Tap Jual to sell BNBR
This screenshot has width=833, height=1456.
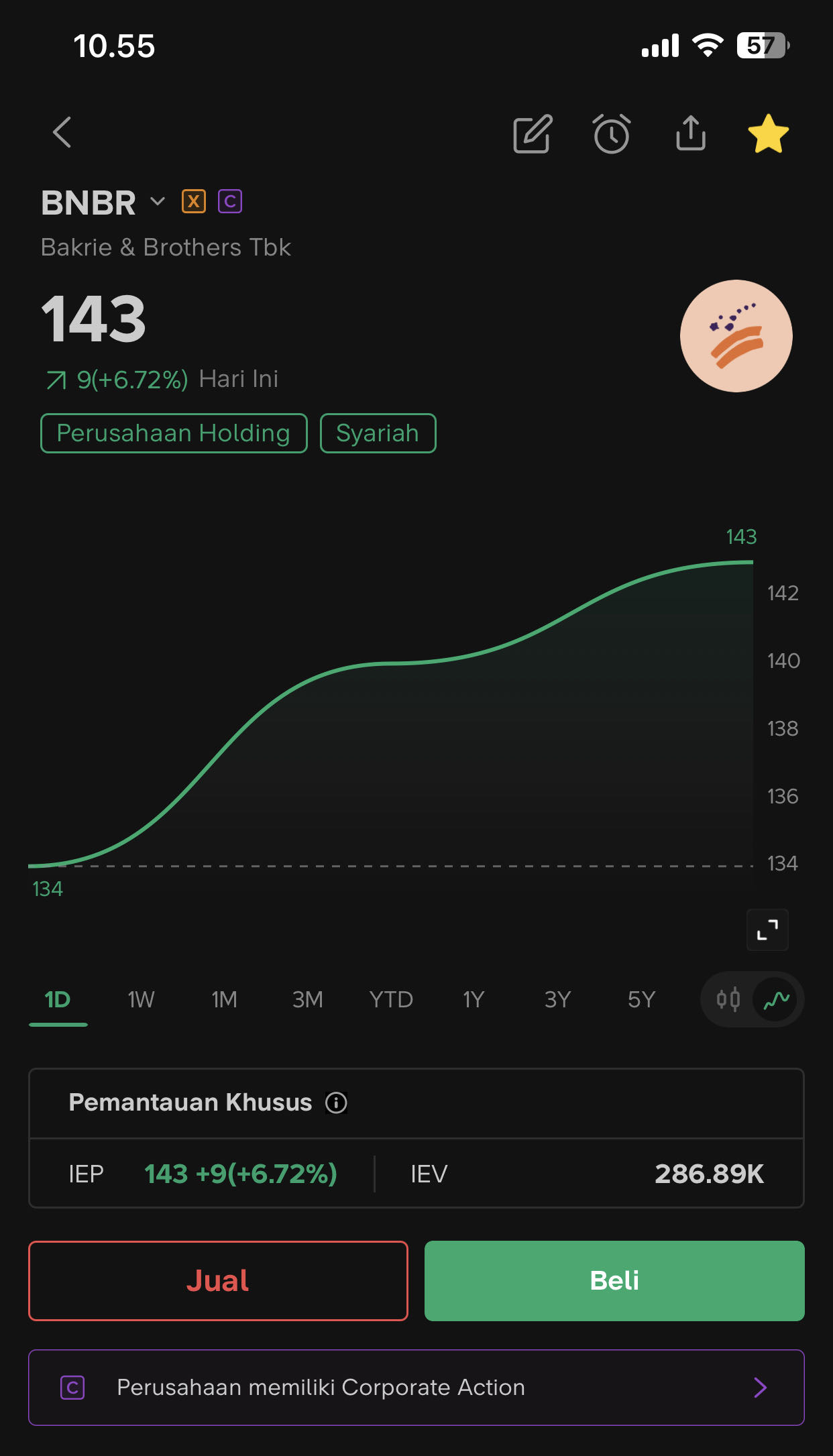point(218,1280)
